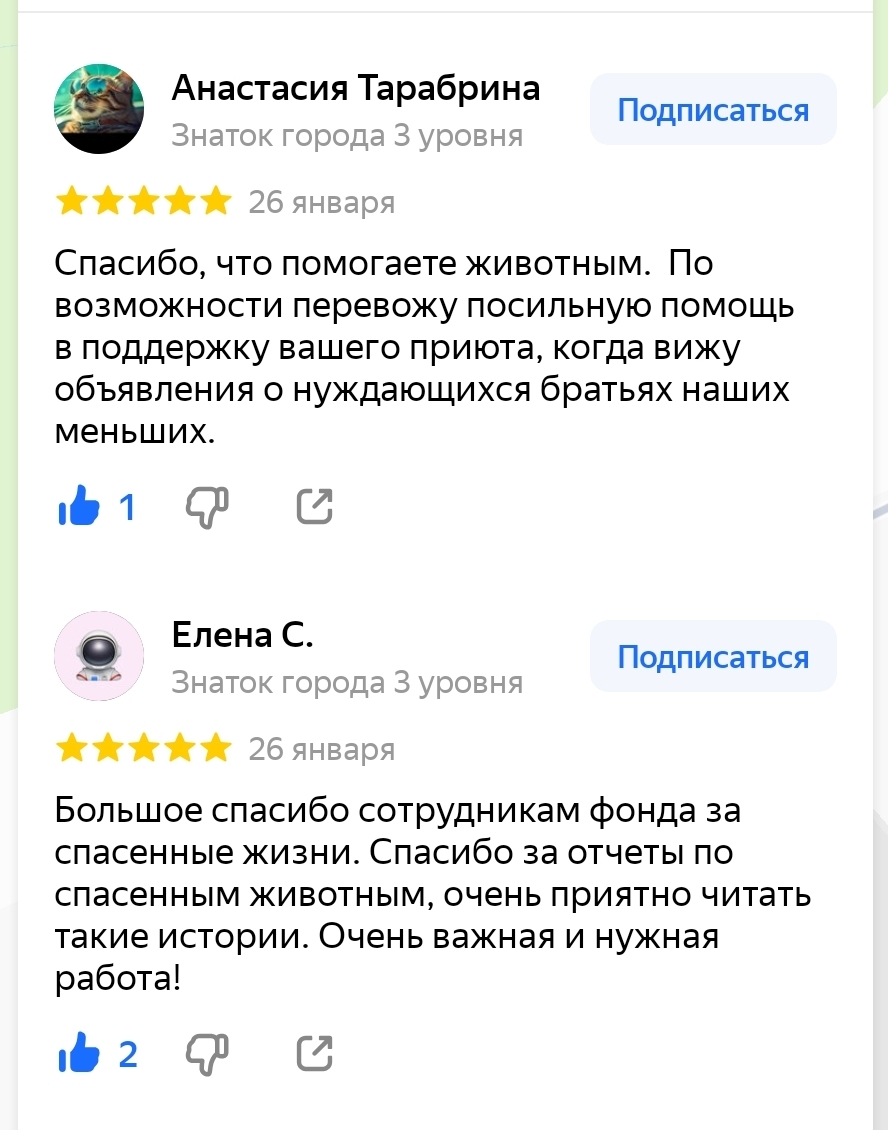The height and width of the screenshot is (1130, 888).
Task: Share Елена С.'s review
Action: coord(314,1054)
